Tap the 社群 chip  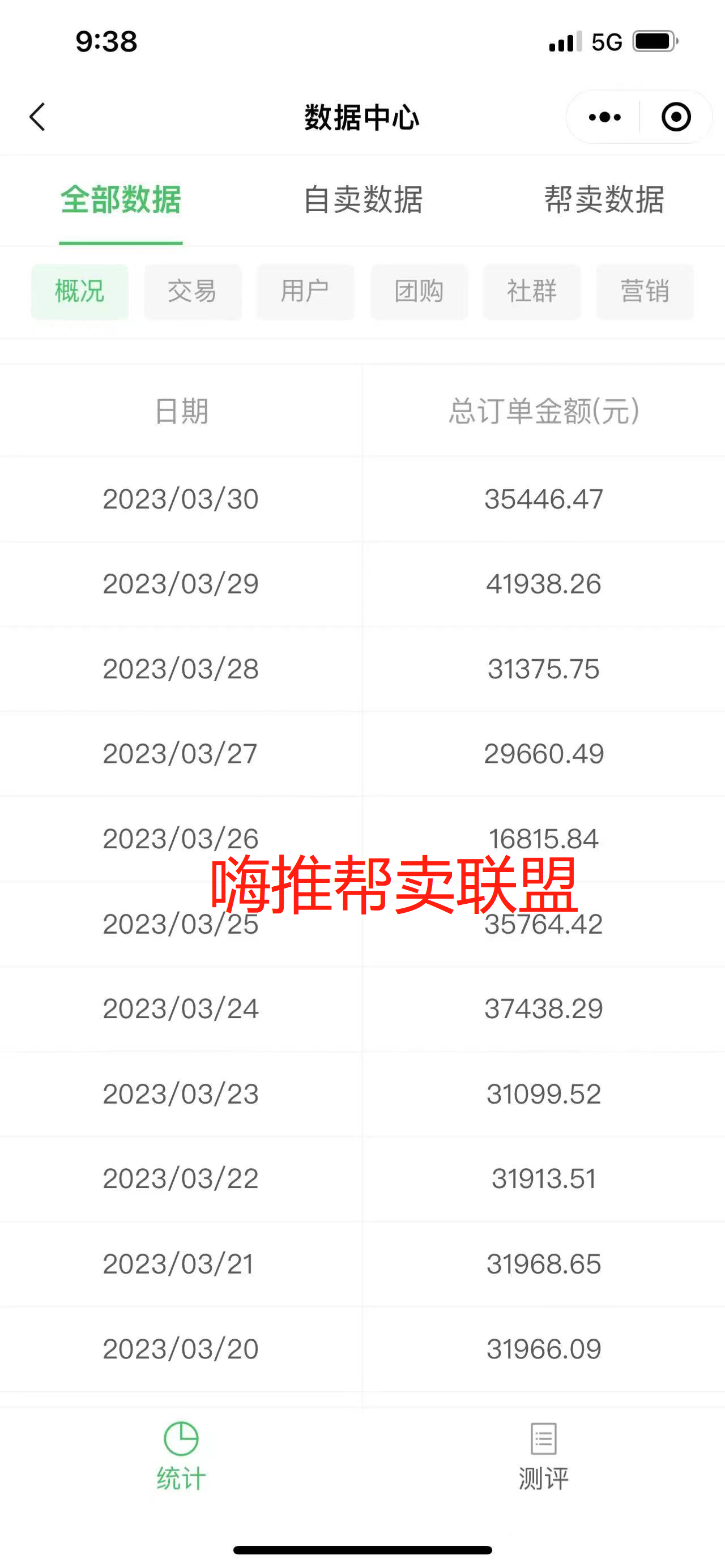coord(532,291)
